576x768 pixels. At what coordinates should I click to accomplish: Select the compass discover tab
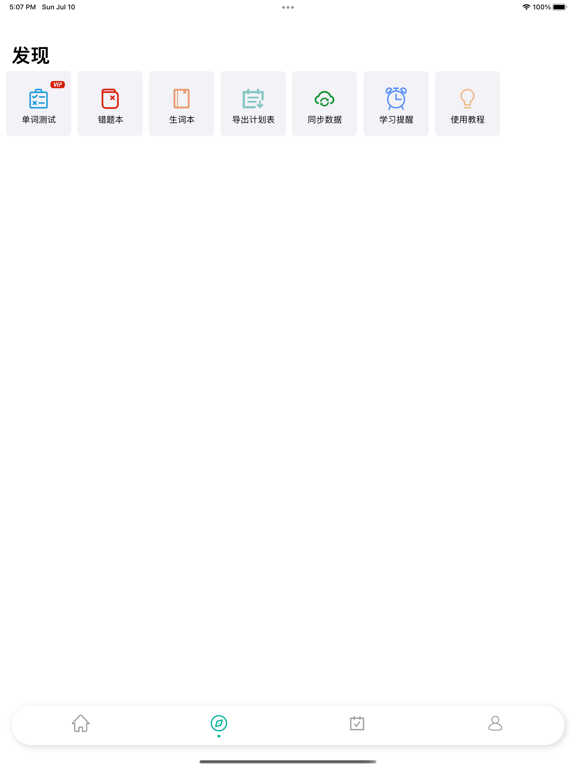(219, 723)
